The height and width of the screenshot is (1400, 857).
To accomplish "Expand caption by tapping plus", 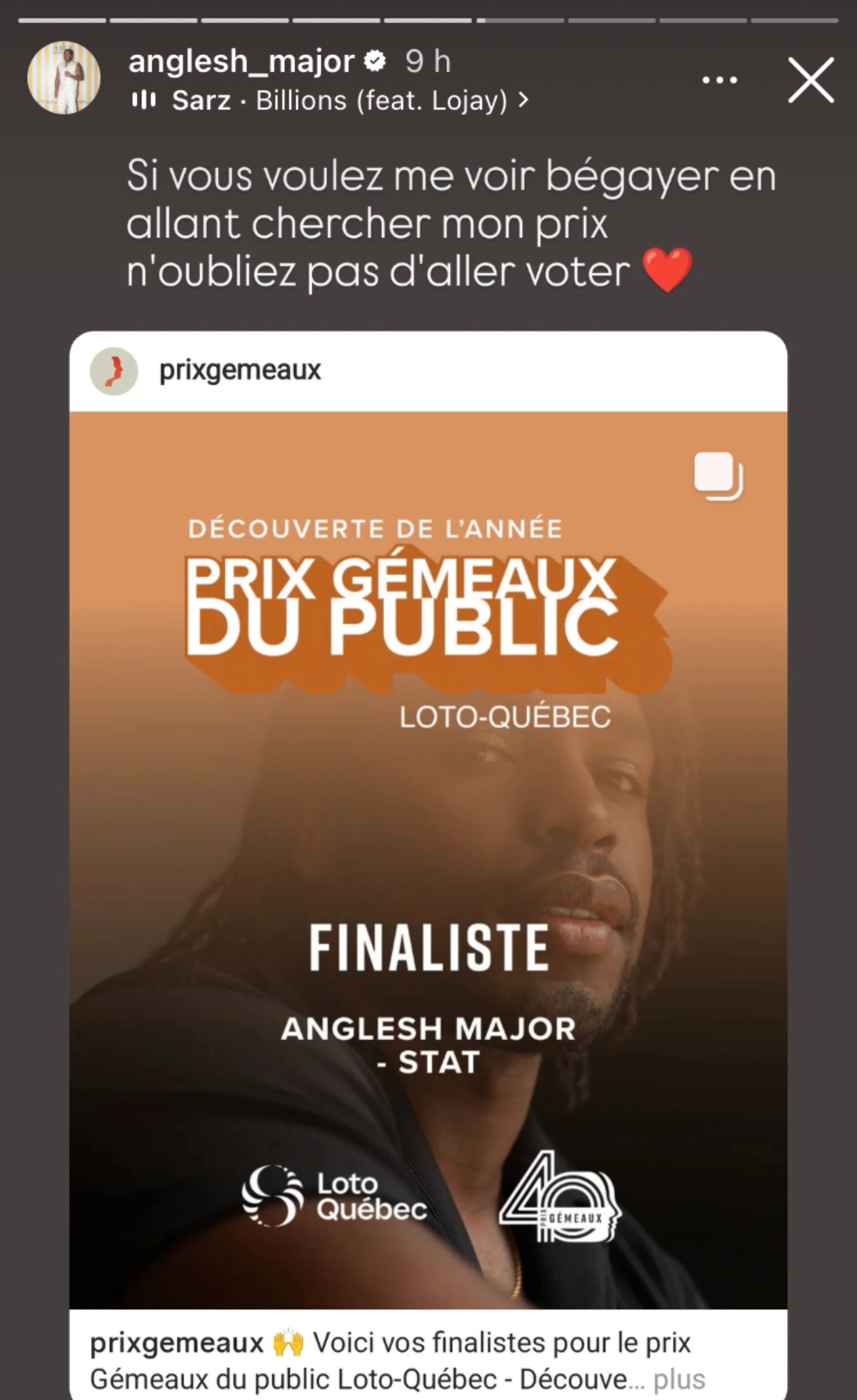I will point(678,1379).
